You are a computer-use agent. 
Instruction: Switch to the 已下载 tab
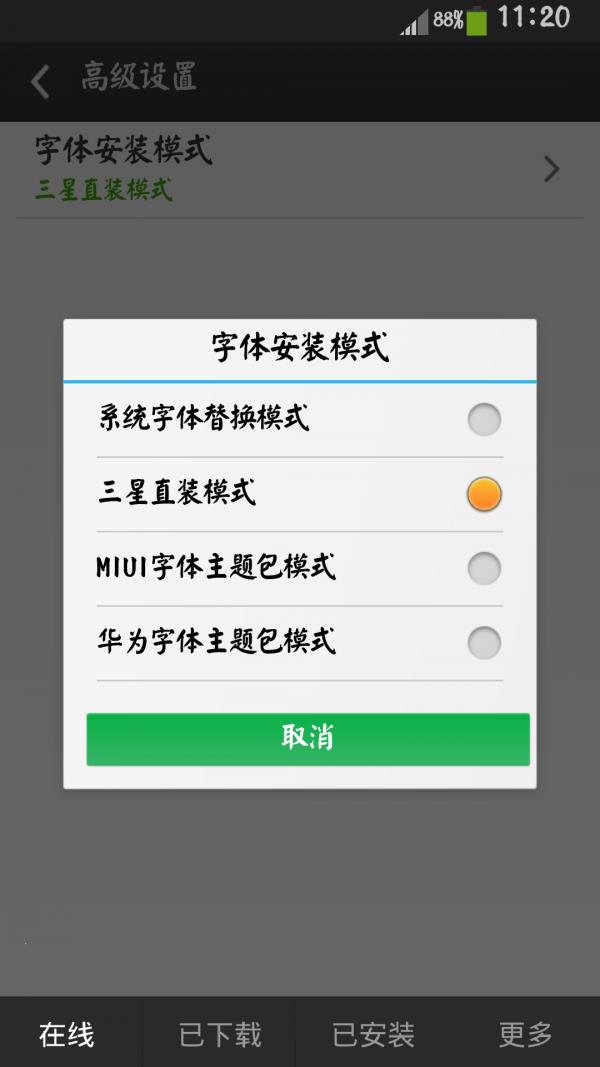[219, 1034]
